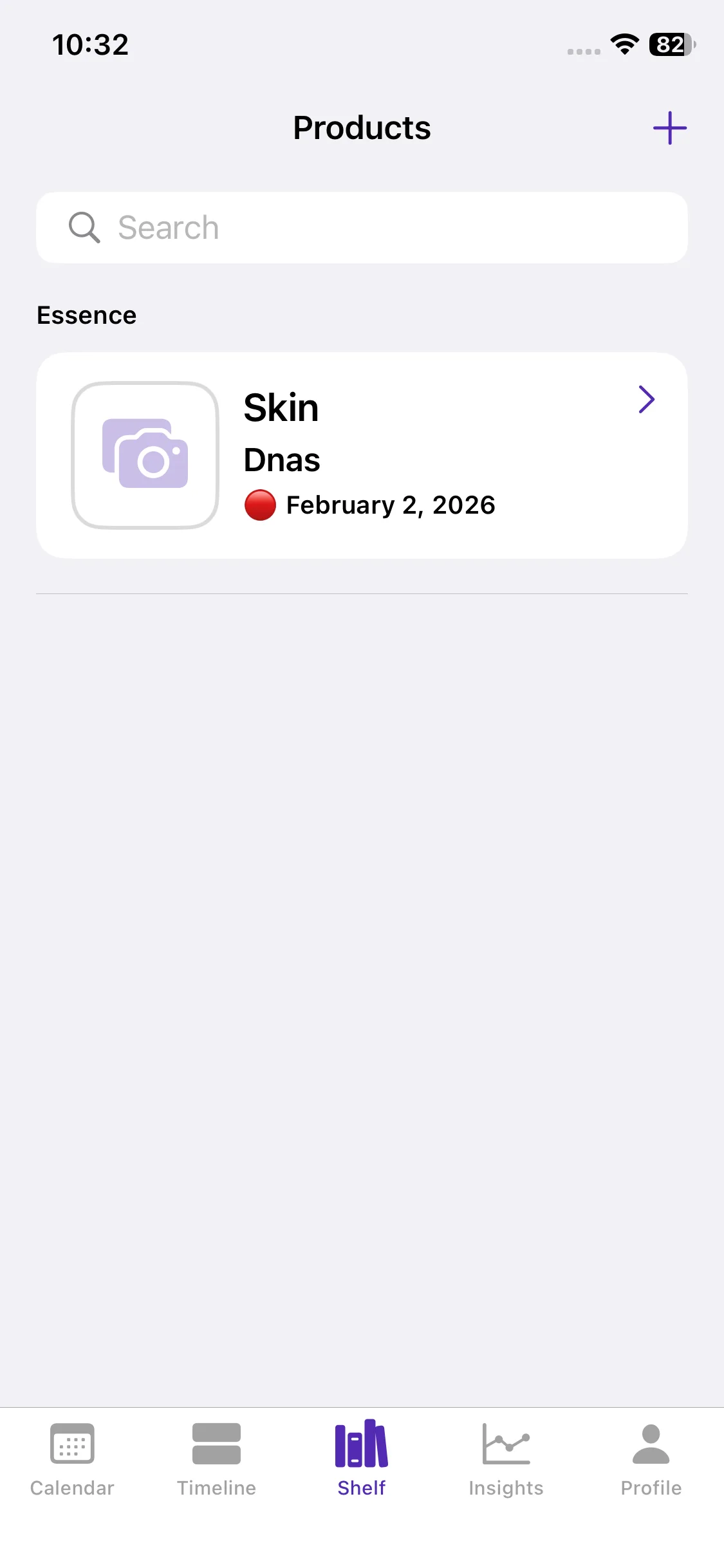Viewport: 724px width, 1568px height.
Task: Go to the Timeline tab
Action: pyautogui.click(x=217, y=1459)
